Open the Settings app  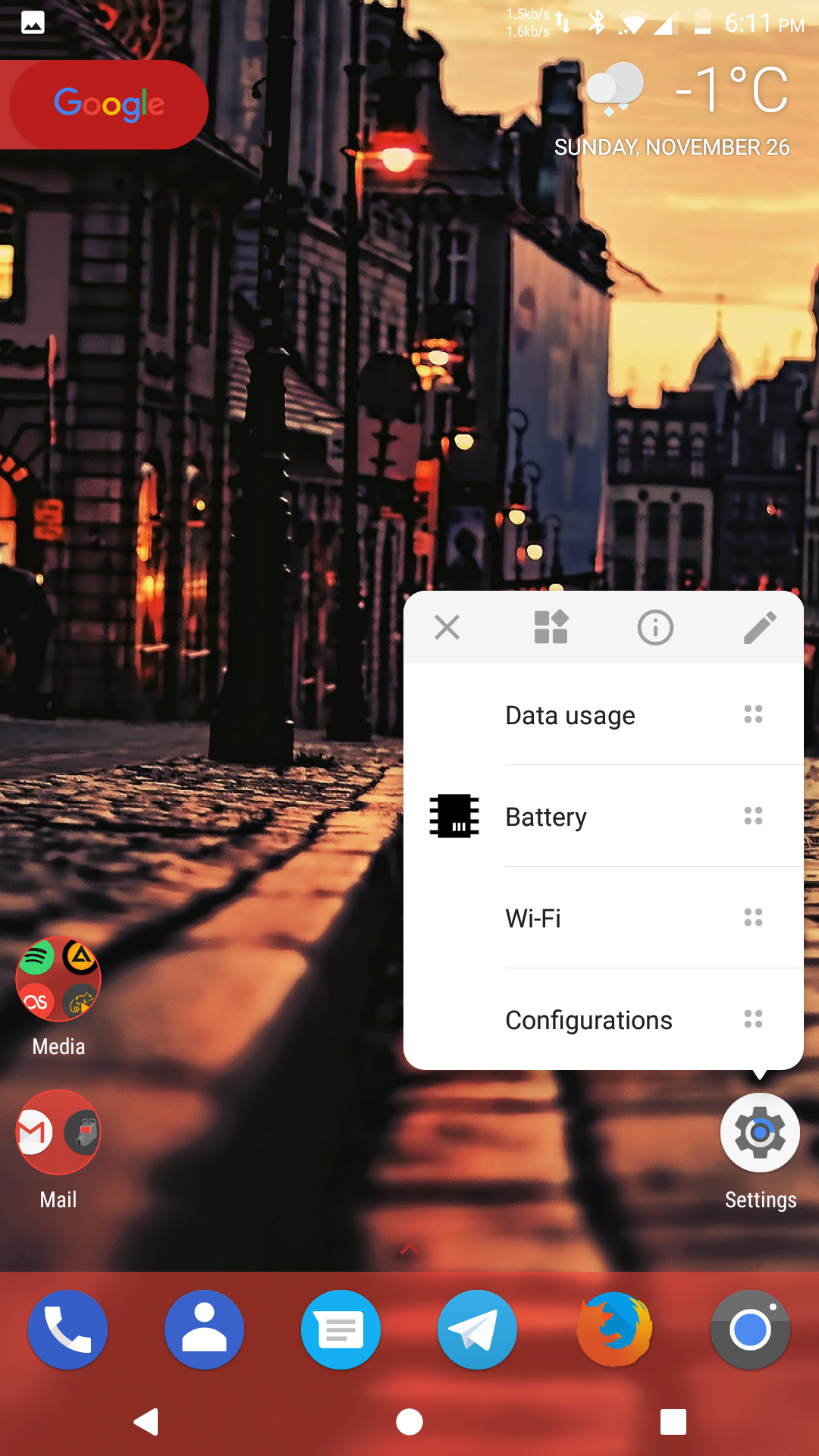tap(760, 1133)
